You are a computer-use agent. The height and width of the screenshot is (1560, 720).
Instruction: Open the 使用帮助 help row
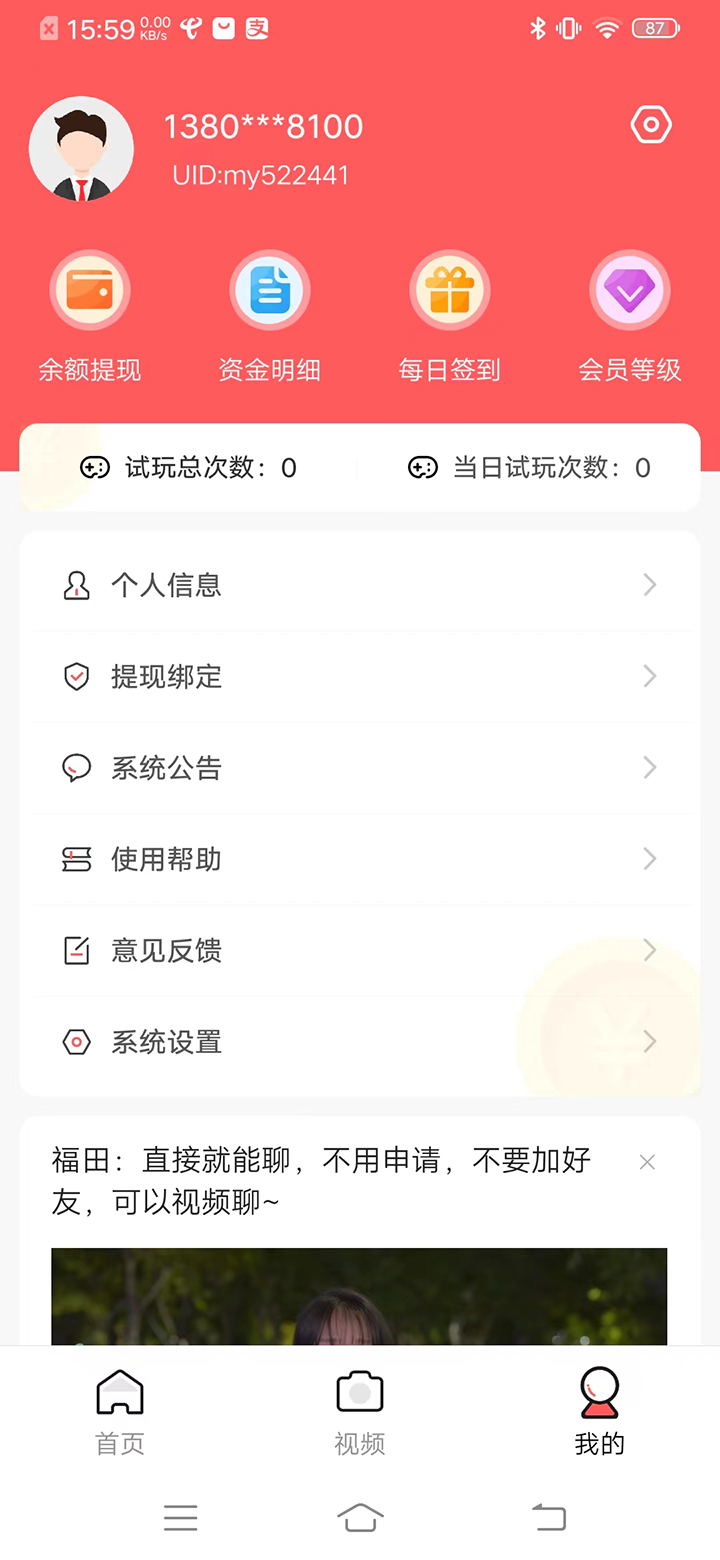(360, 859)
